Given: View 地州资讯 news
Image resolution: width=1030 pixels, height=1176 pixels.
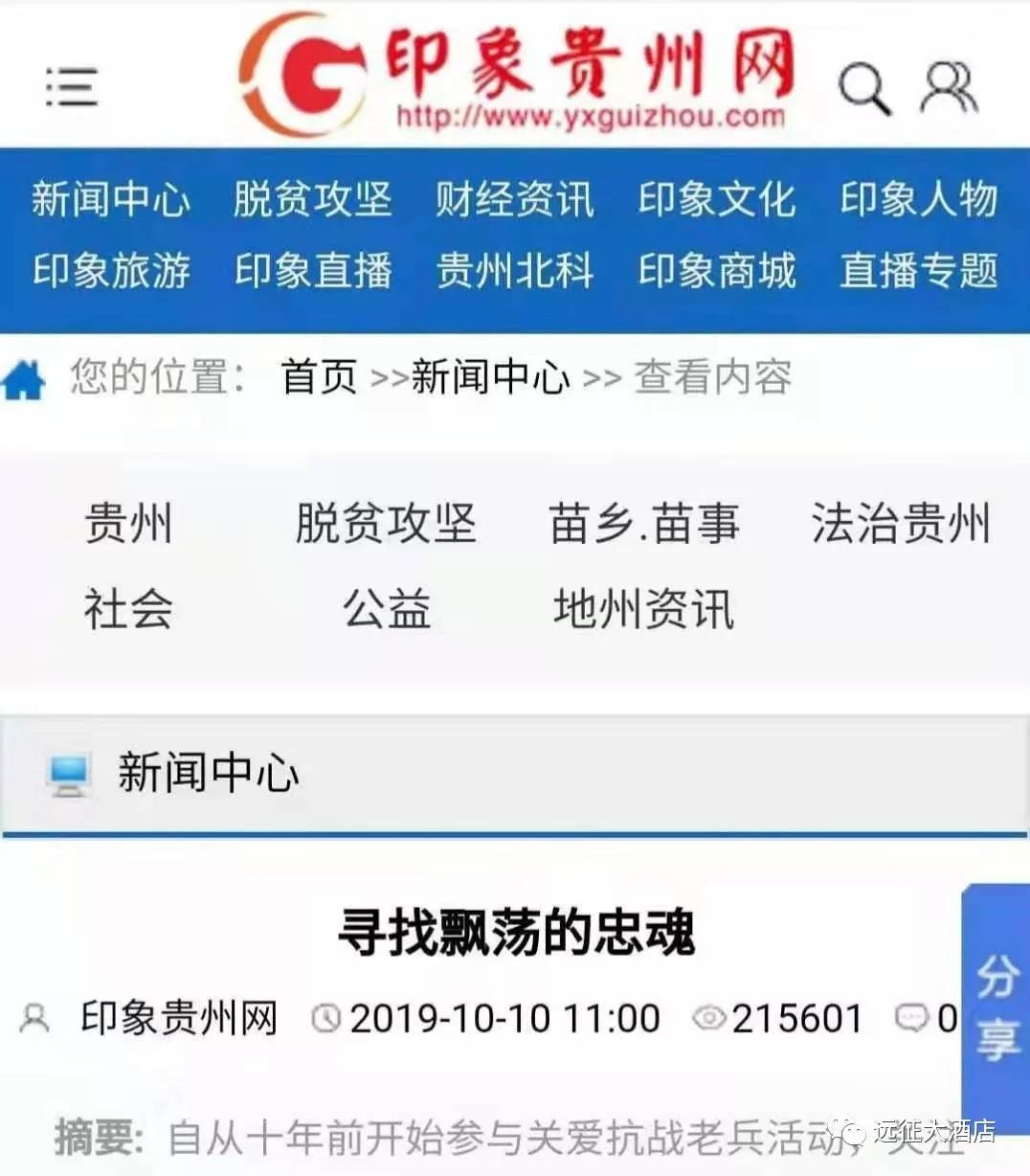Looking at the screenshot, I should click(644, 609).
